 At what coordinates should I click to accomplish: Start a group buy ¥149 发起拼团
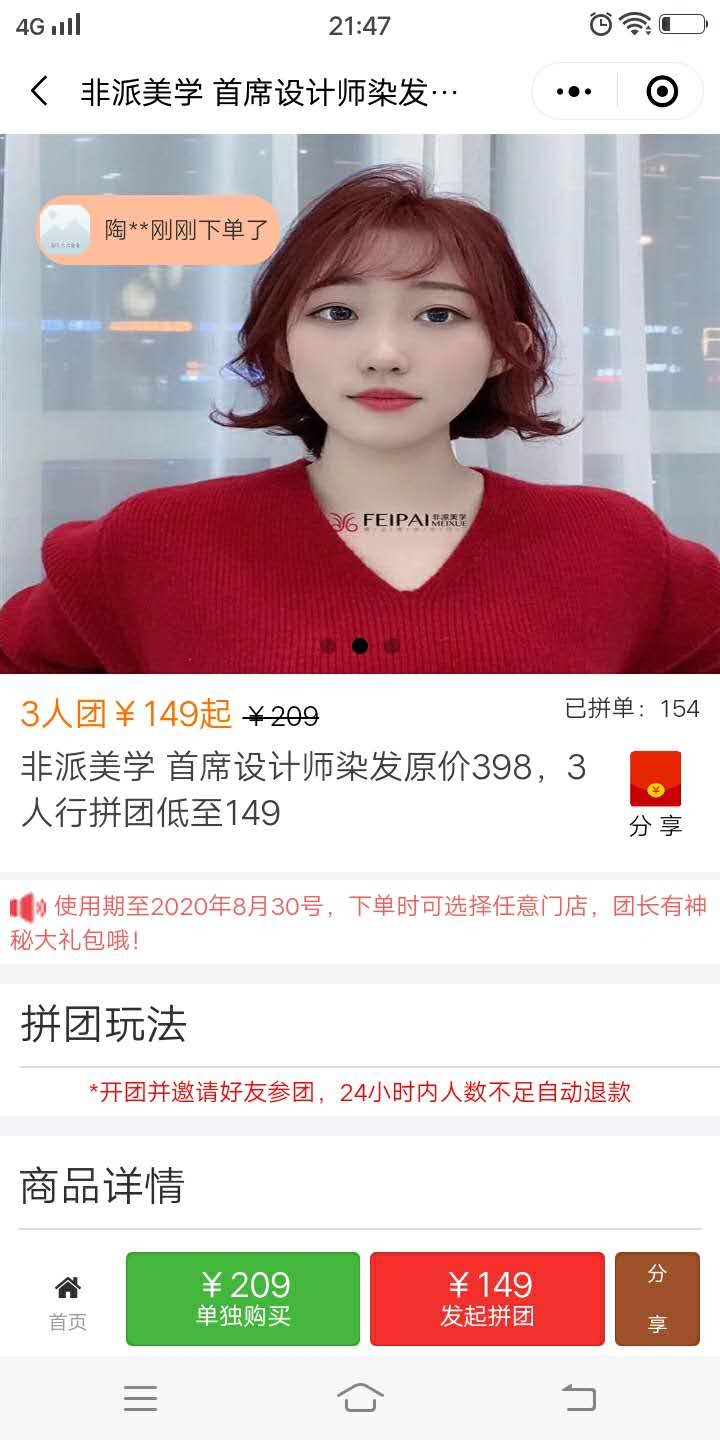click(x=487, y=1298)
